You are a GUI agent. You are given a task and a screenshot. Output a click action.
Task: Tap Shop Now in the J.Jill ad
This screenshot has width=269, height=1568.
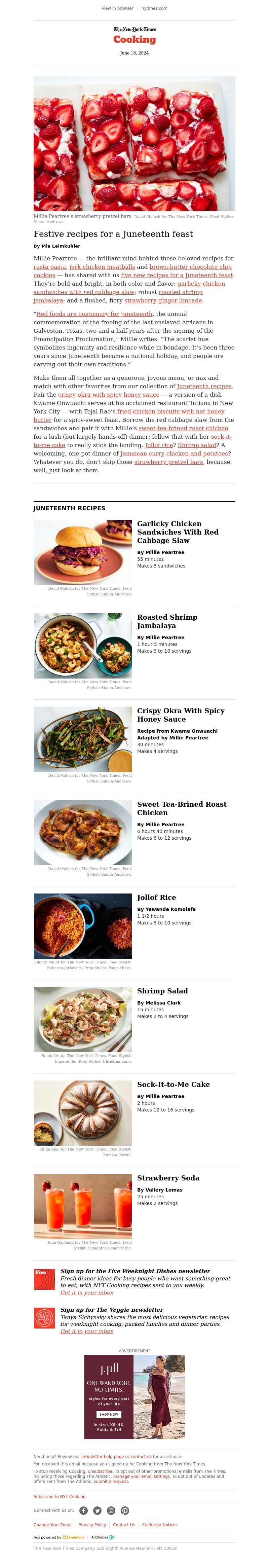point(109,1414)
